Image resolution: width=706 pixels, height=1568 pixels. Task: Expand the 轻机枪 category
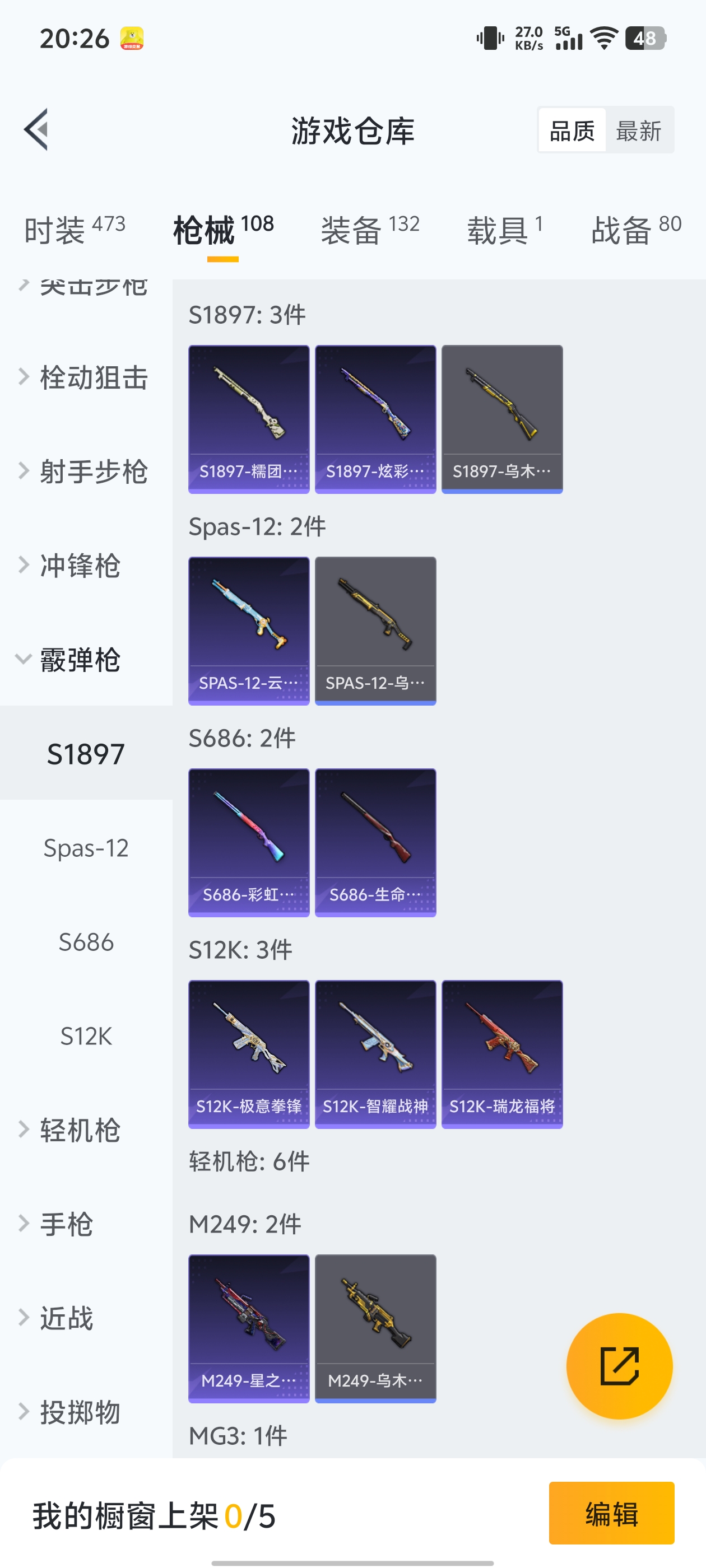(x=79, y=1130)
